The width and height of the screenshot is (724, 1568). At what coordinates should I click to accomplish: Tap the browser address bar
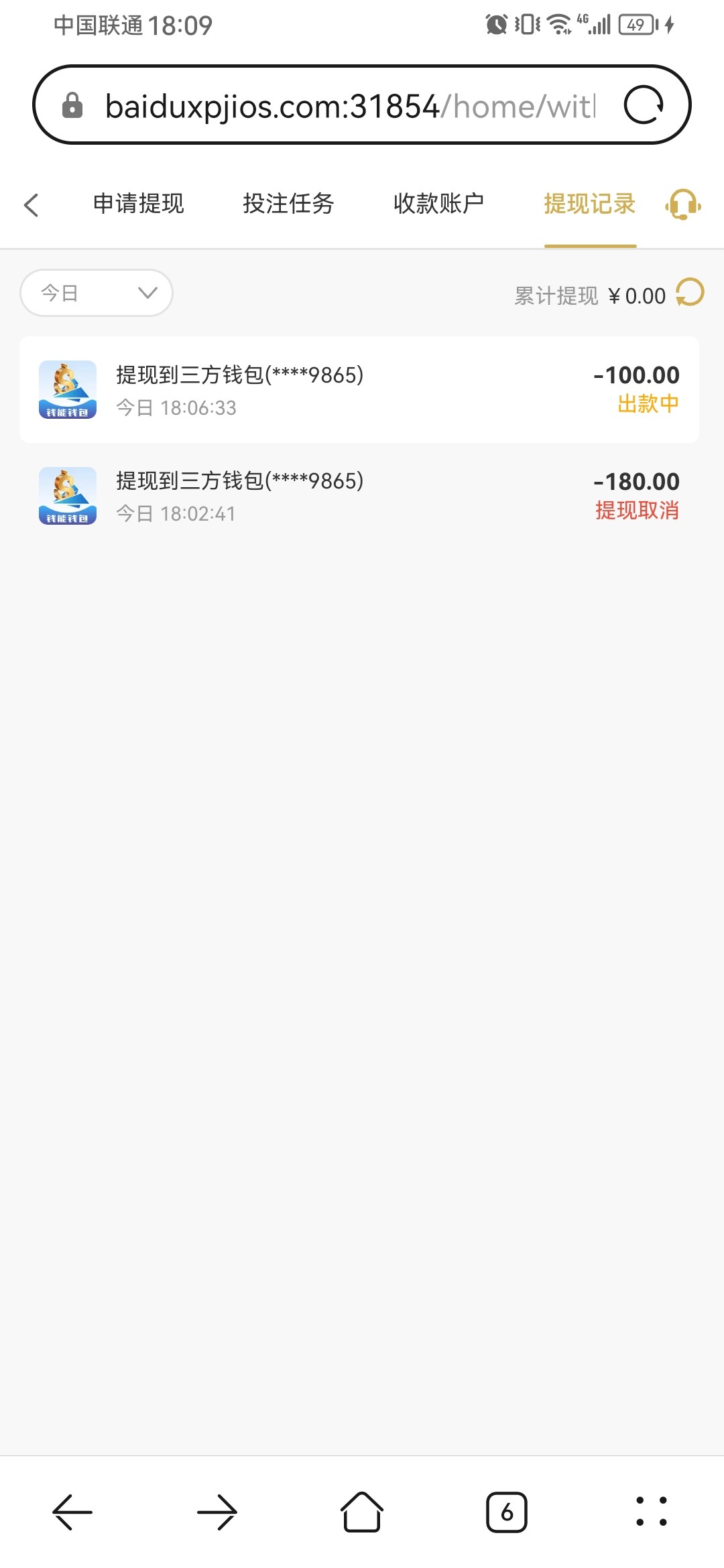[x=349, y=106]
